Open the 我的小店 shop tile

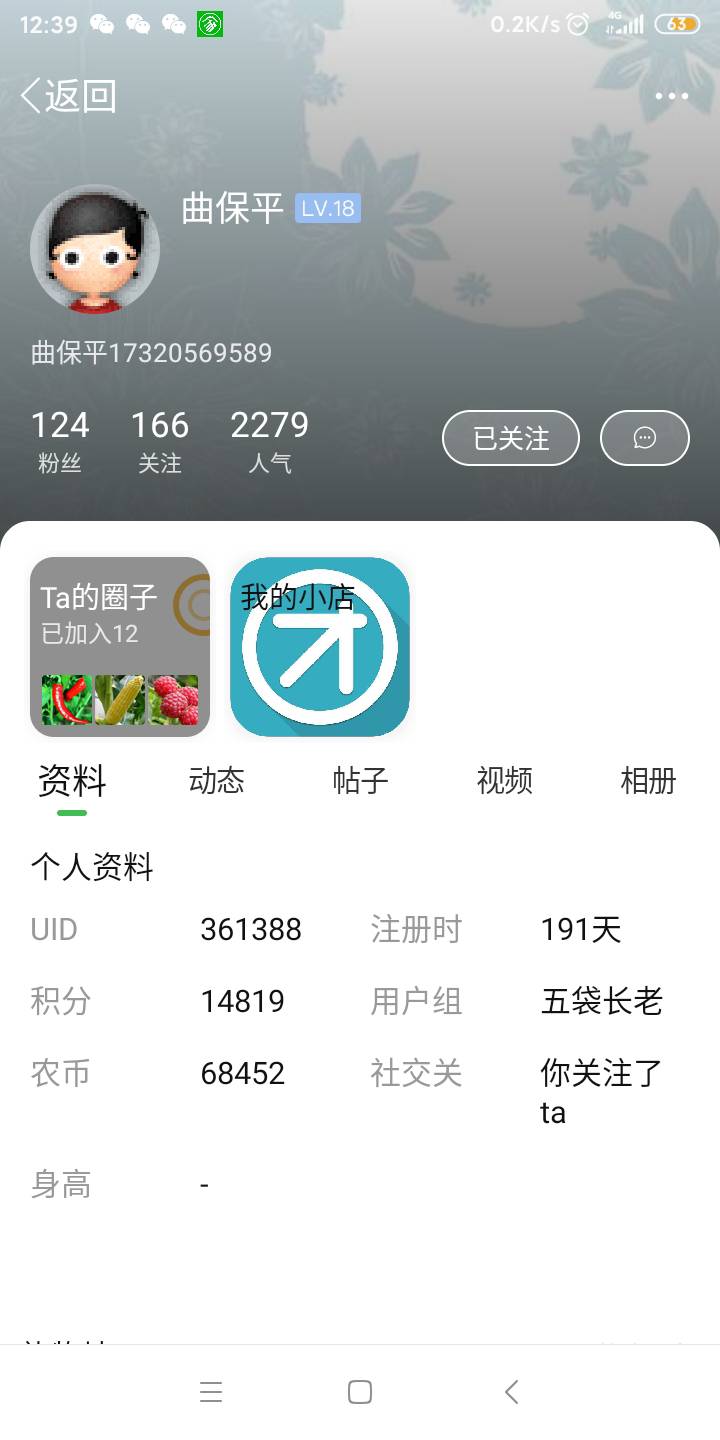pos(320,647)
